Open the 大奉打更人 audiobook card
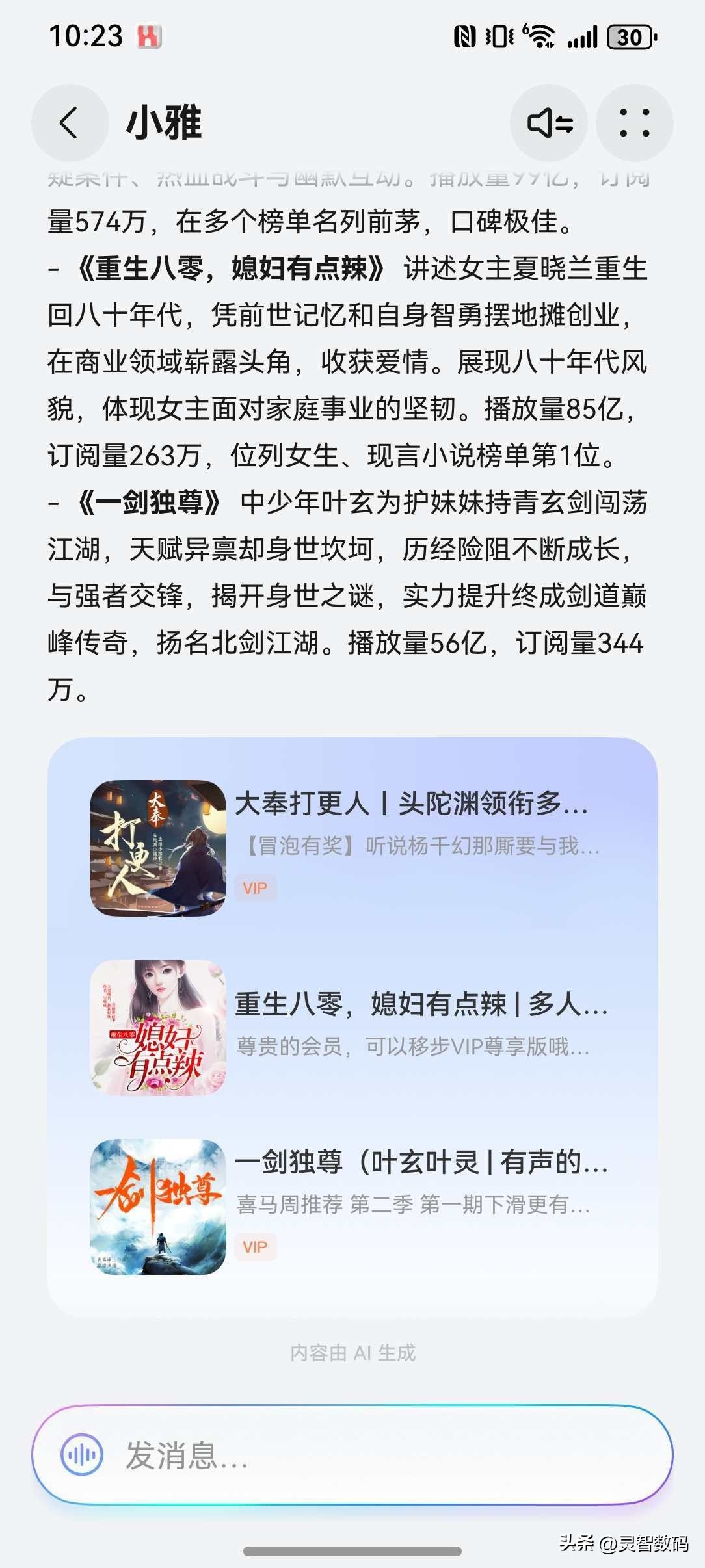 click(352, 848)
